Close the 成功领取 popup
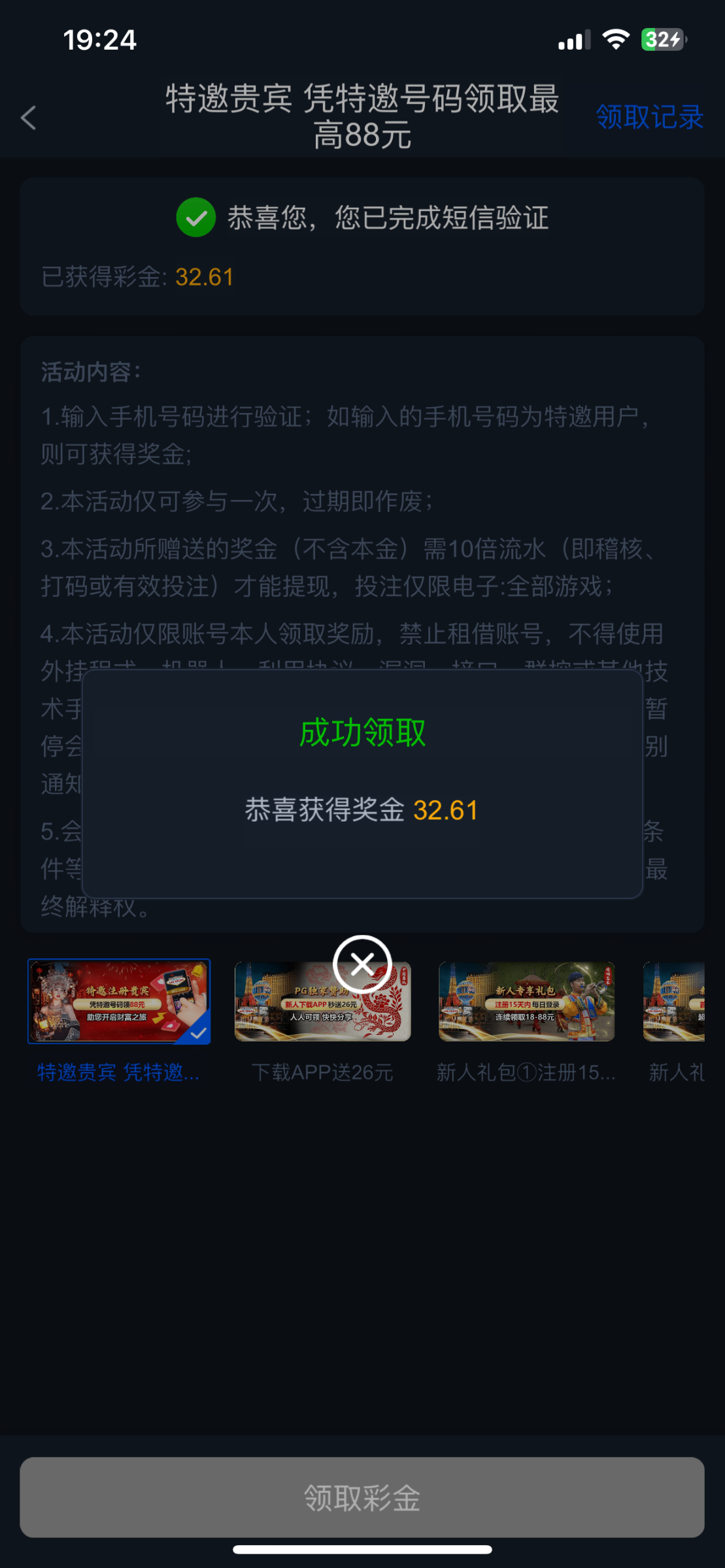The image size is (725, 1568). 362,964
